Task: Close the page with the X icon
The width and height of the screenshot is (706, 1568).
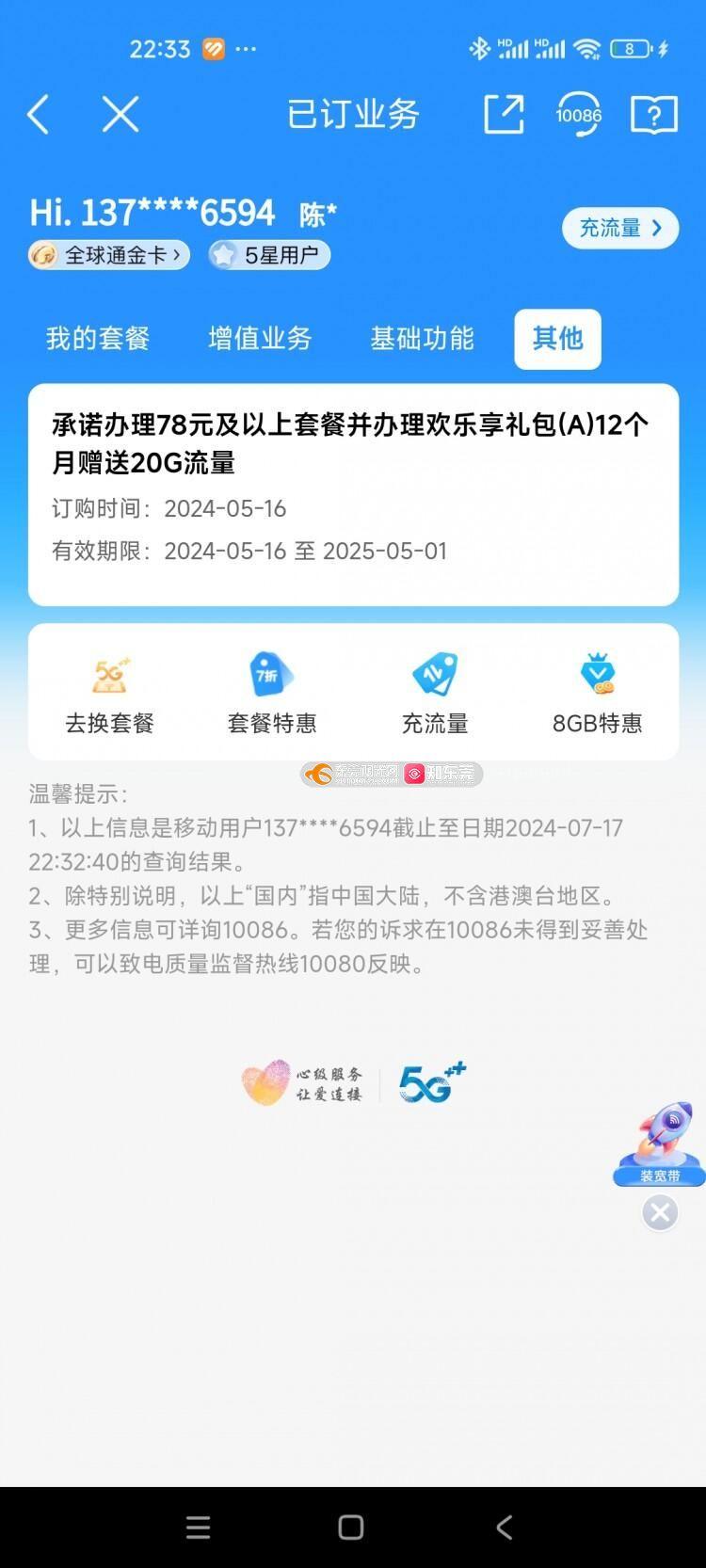Action: (120, 115)
